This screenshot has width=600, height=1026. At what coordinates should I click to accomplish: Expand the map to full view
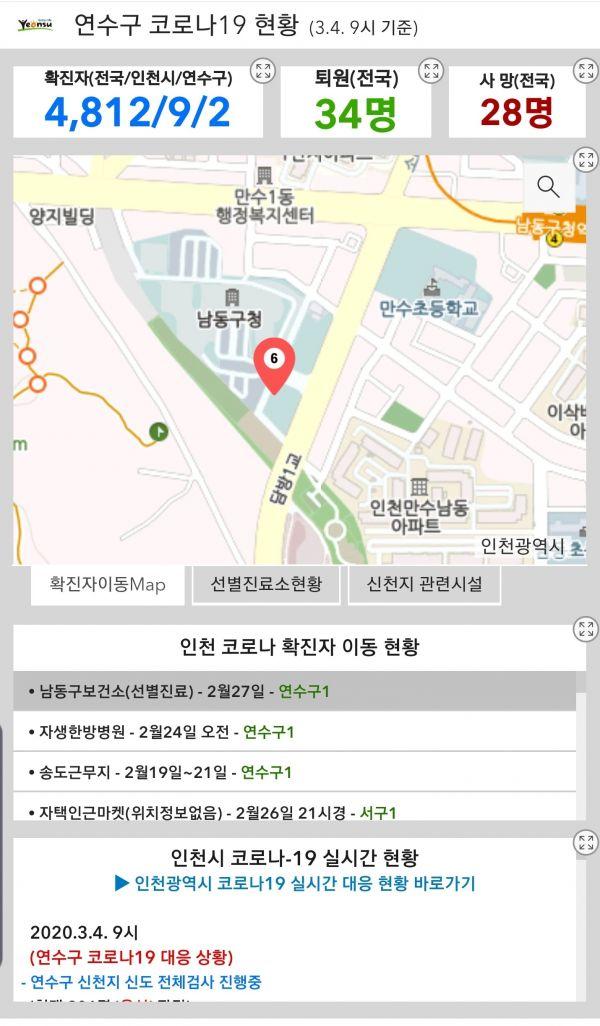click(x=585, y=159)
